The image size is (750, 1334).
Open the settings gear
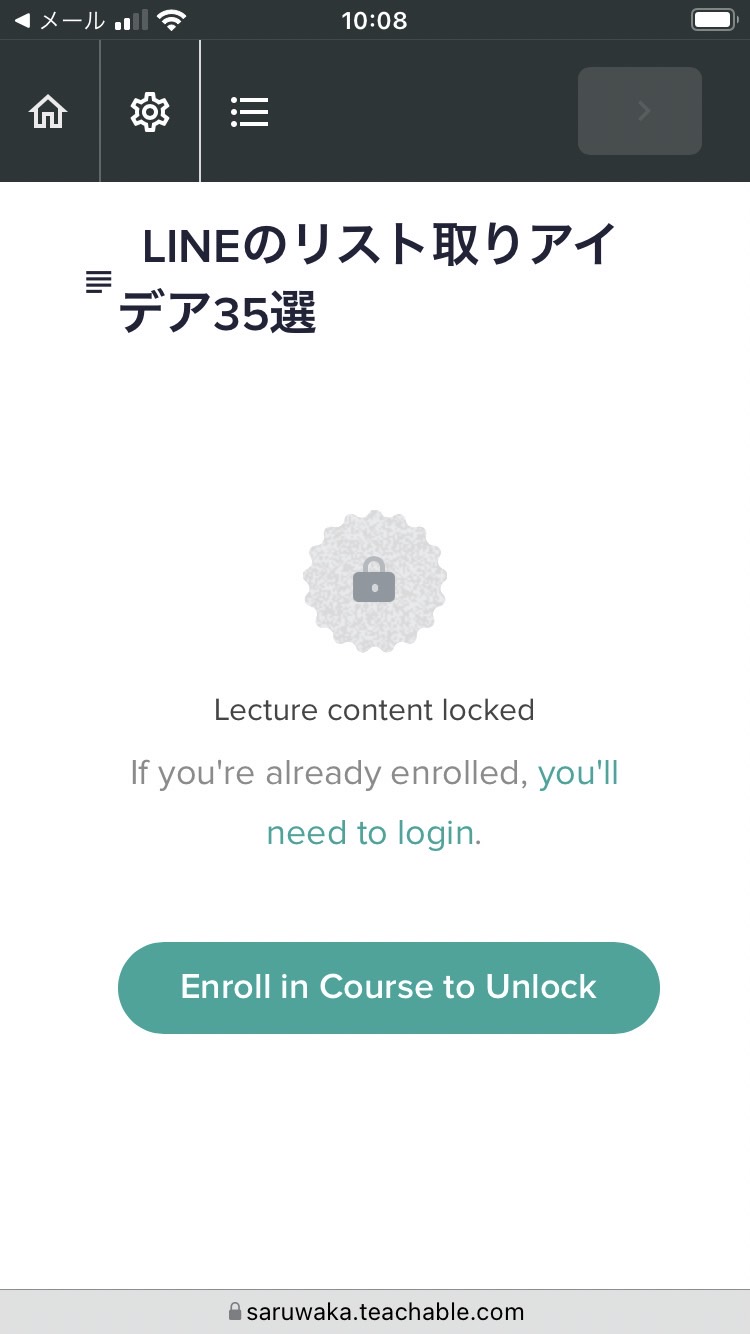tap(150, 112)
